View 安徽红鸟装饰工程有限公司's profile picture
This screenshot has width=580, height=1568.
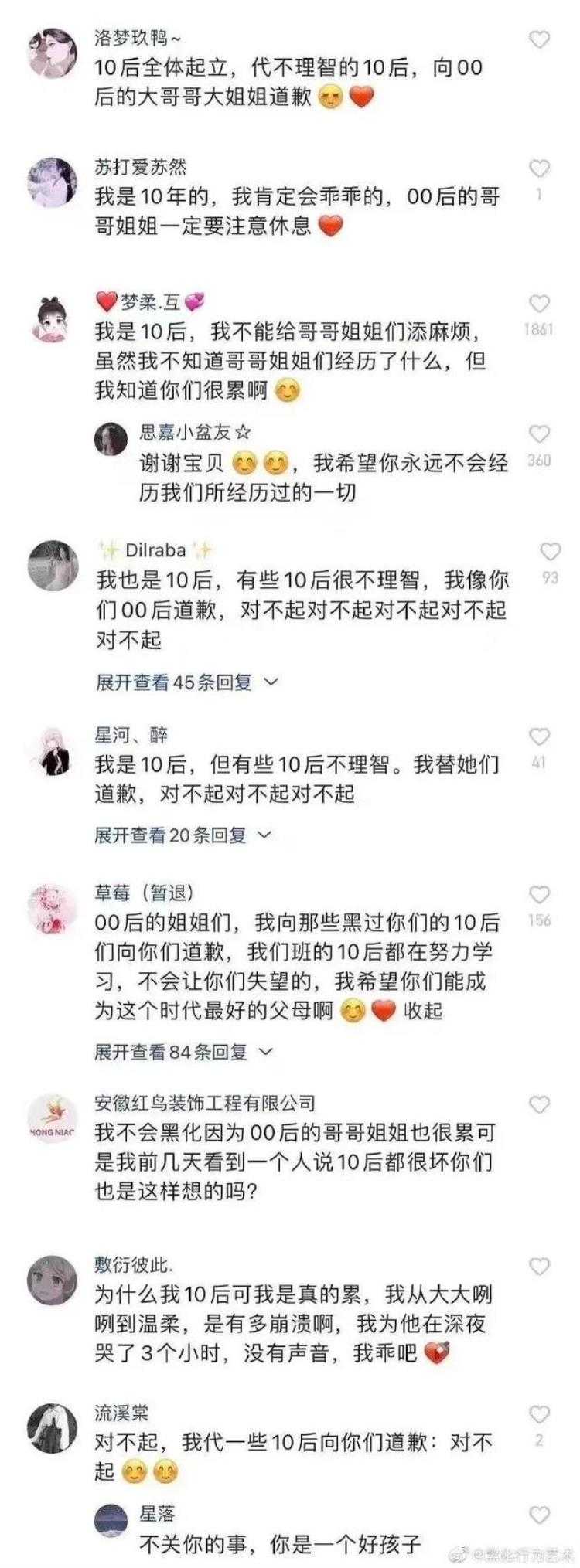pyautogui.click(x=53, y=1119)
